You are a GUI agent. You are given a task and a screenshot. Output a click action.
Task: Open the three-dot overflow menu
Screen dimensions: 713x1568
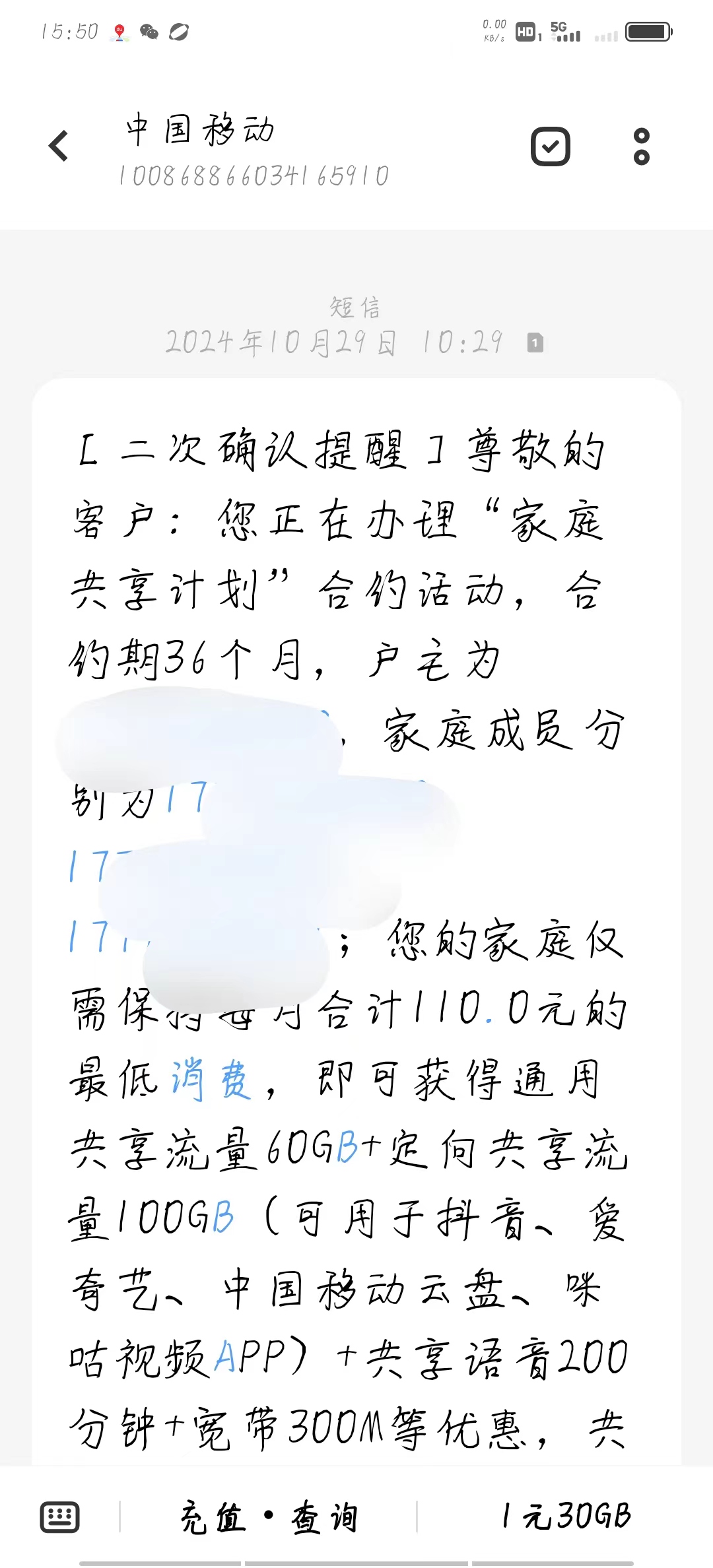[641, 147]
